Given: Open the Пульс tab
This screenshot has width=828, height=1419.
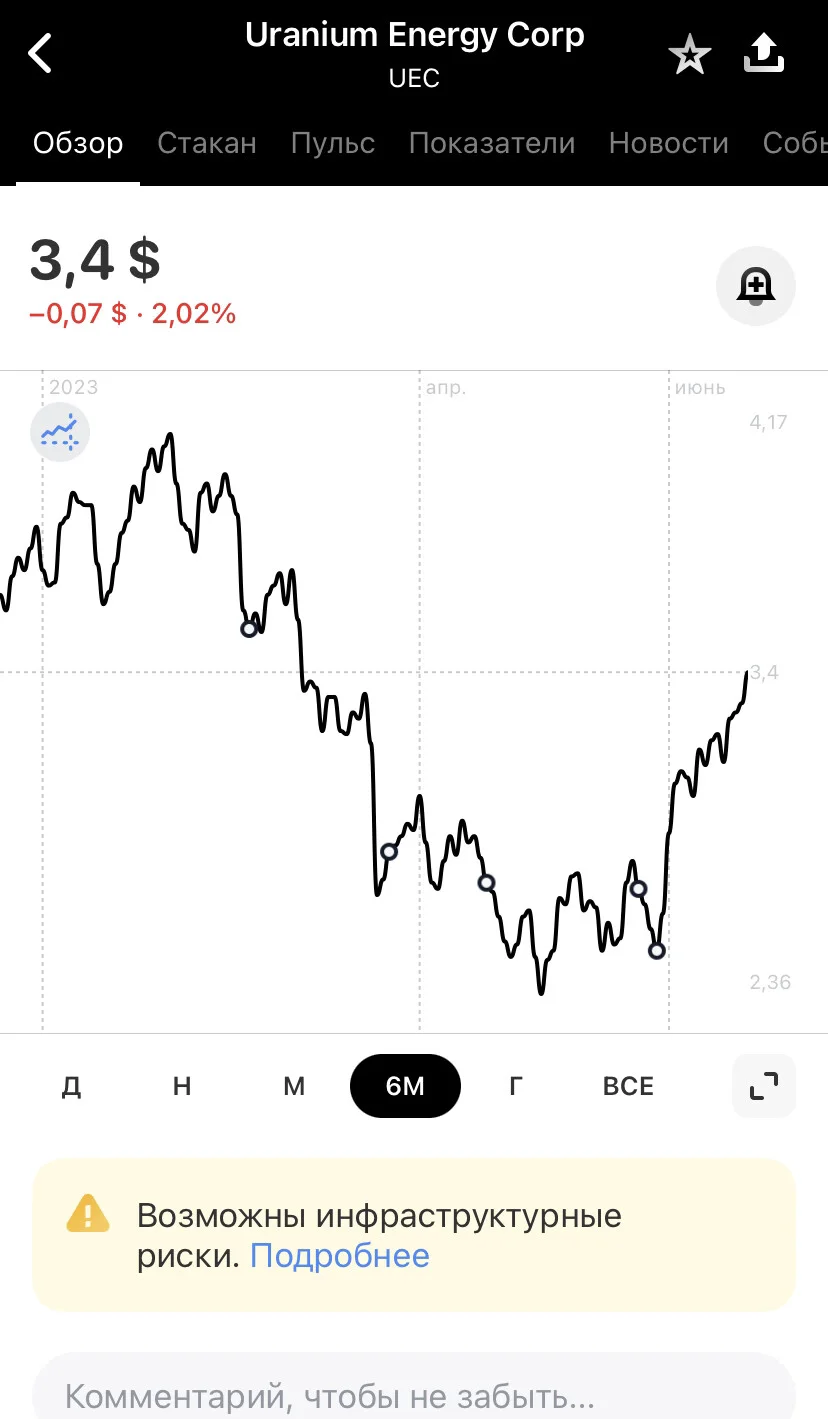Looking at the screenshot, I should [333, 143].
